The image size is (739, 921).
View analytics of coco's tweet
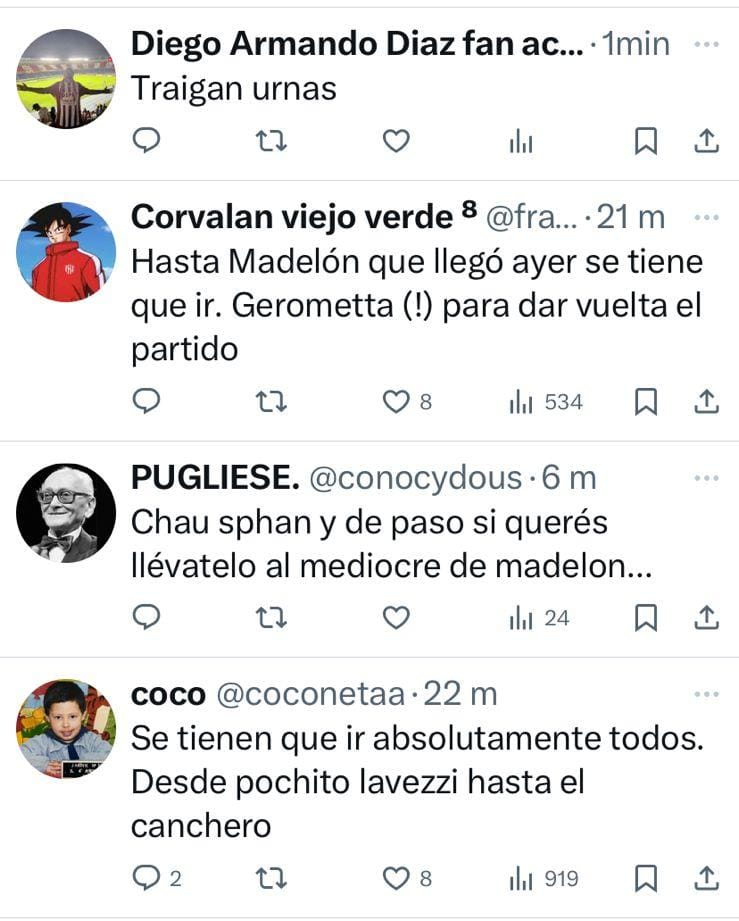[521, 879]
